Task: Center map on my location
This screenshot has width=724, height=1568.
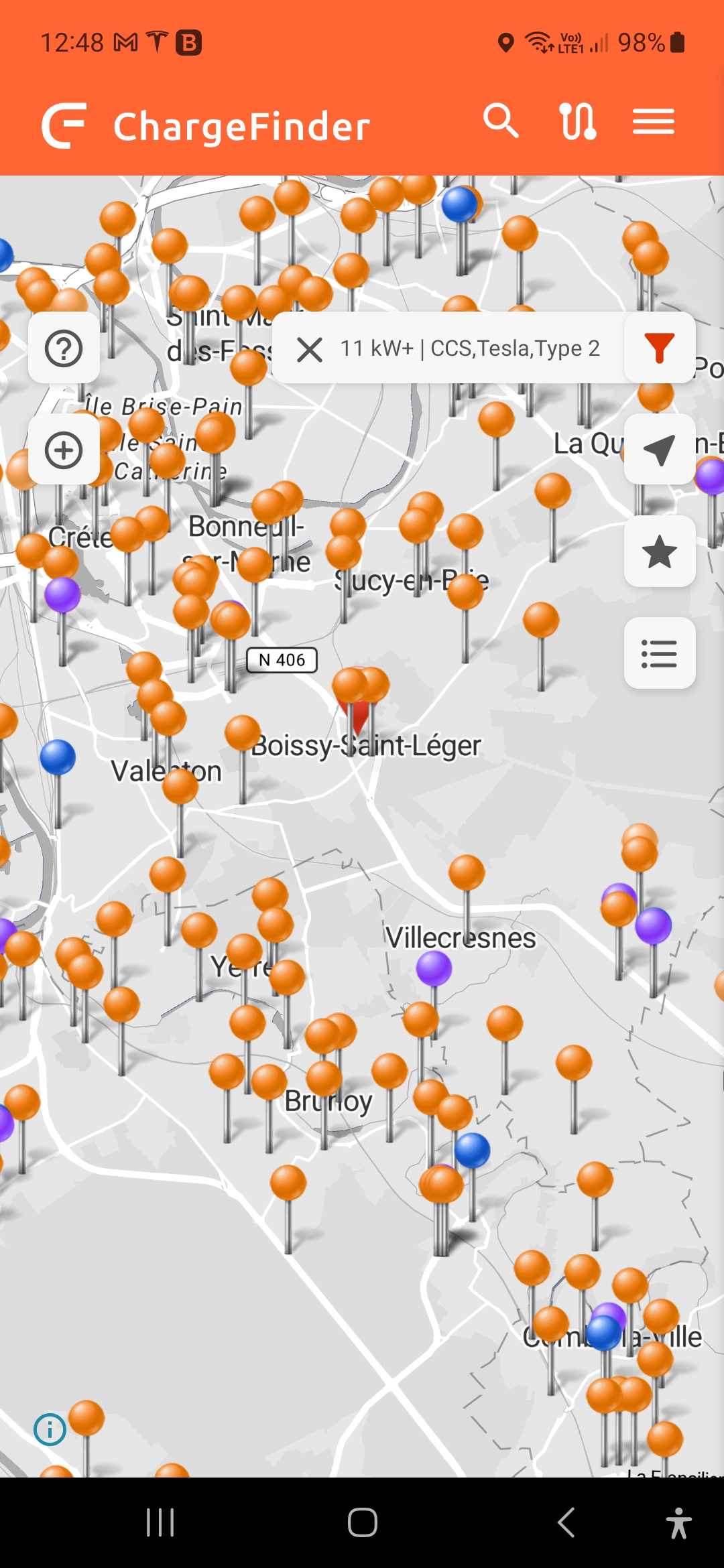Action: tap(660, 450)
